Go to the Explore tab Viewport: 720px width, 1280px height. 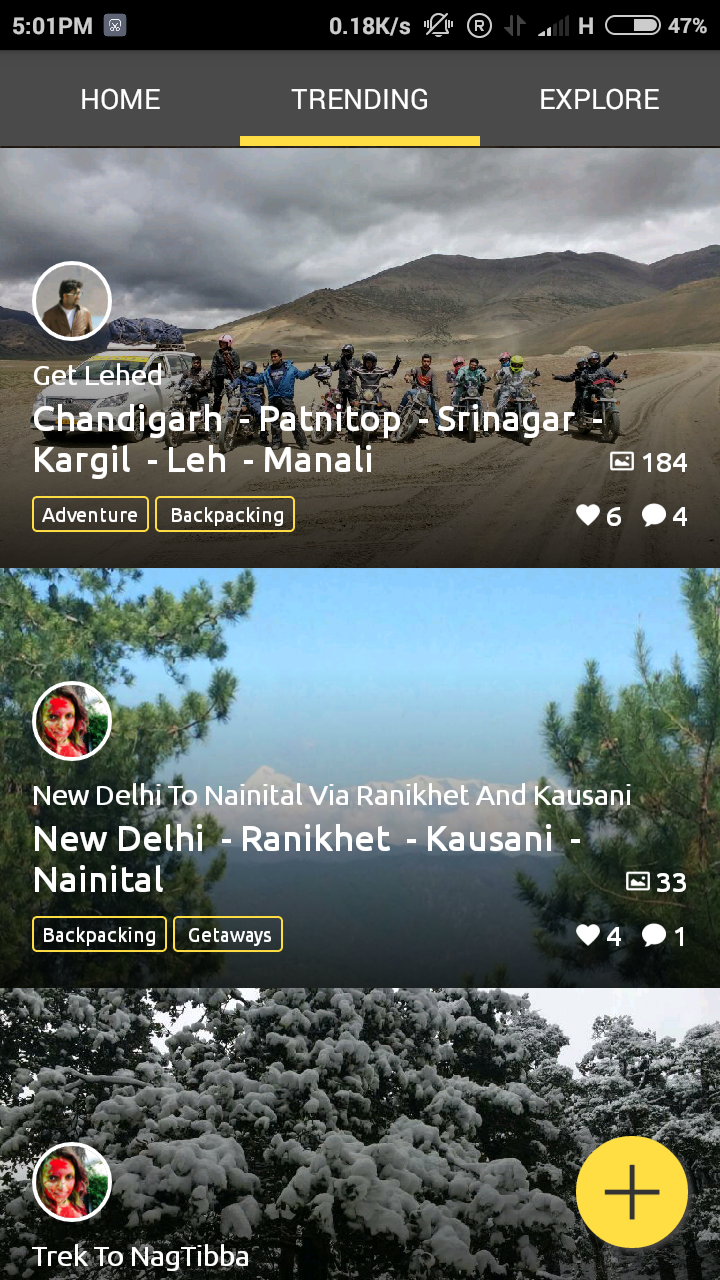[599, 99]
